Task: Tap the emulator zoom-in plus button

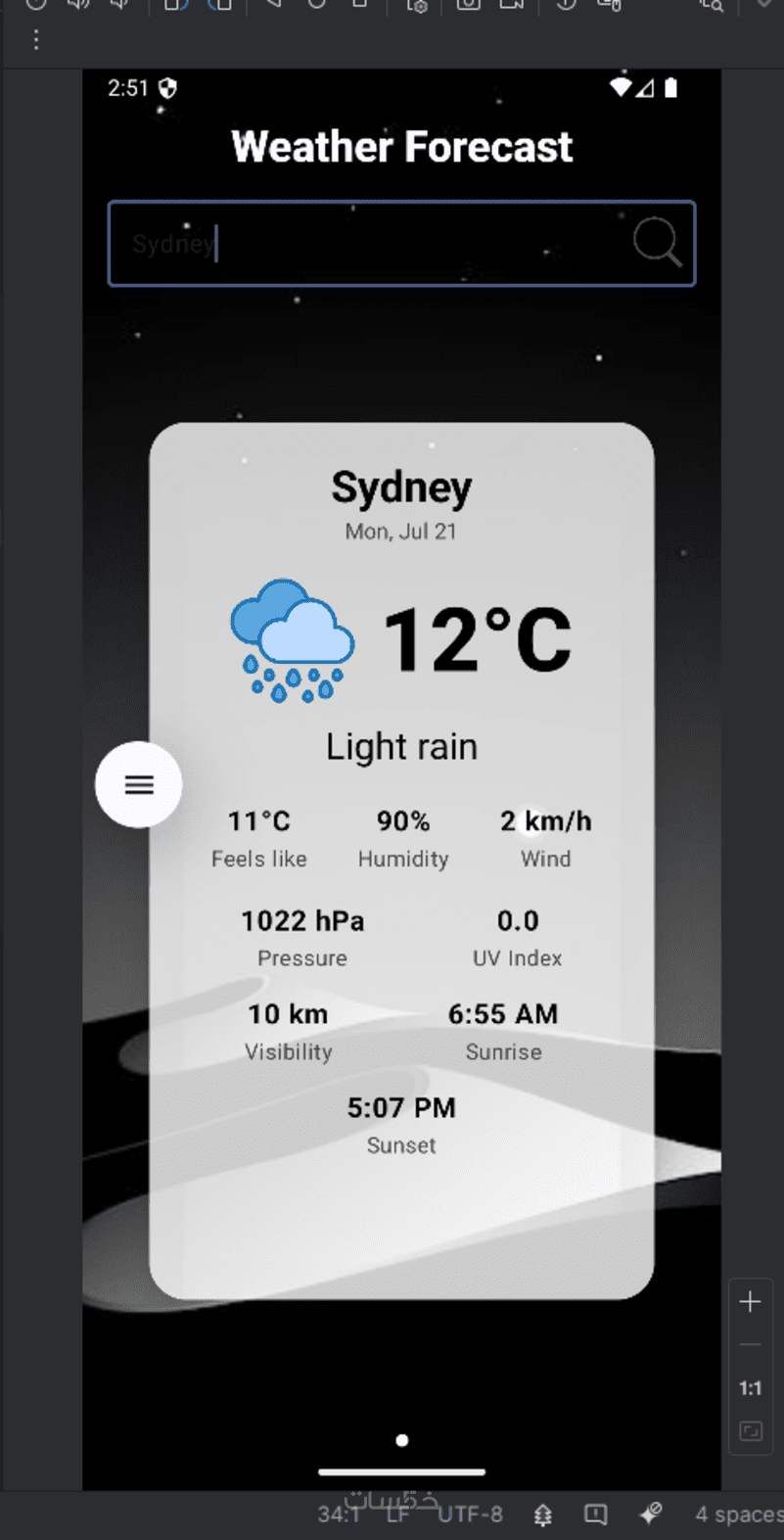Action: pyautogui.click(x=751, y=1302)
